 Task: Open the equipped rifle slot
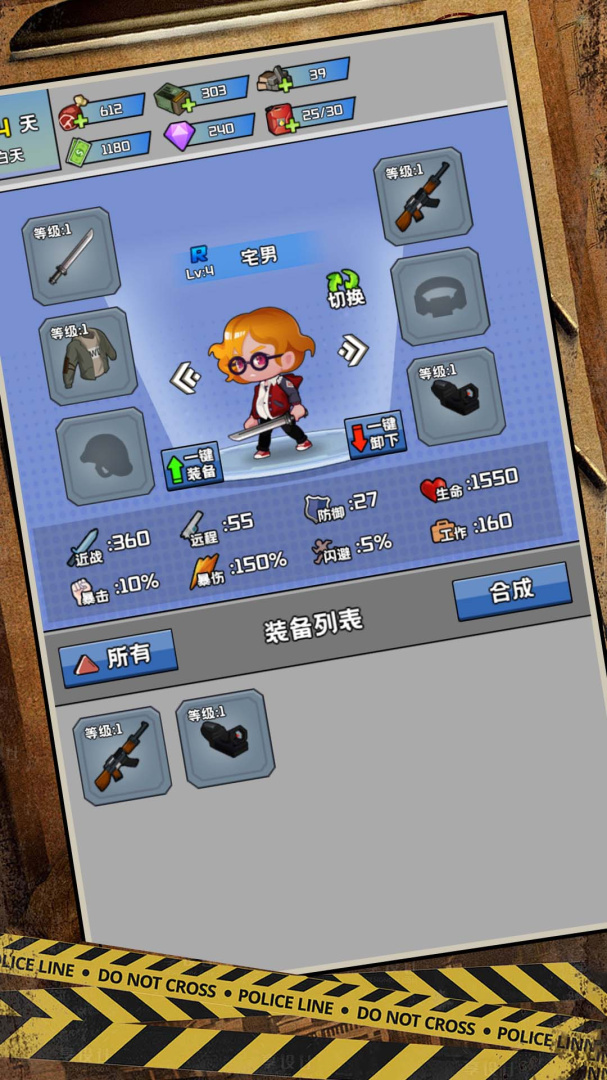pyautogui.click(x=423, y=196)
